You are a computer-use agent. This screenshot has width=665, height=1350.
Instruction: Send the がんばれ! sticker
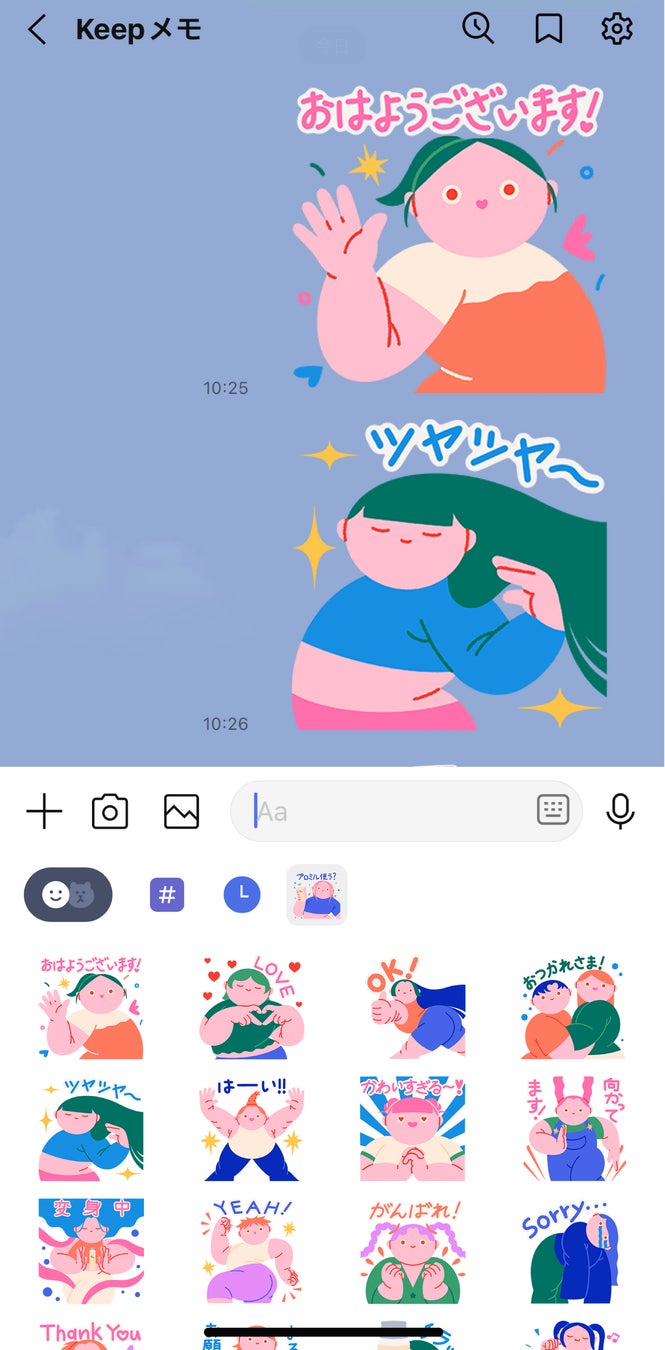(x=412, y=1251)
